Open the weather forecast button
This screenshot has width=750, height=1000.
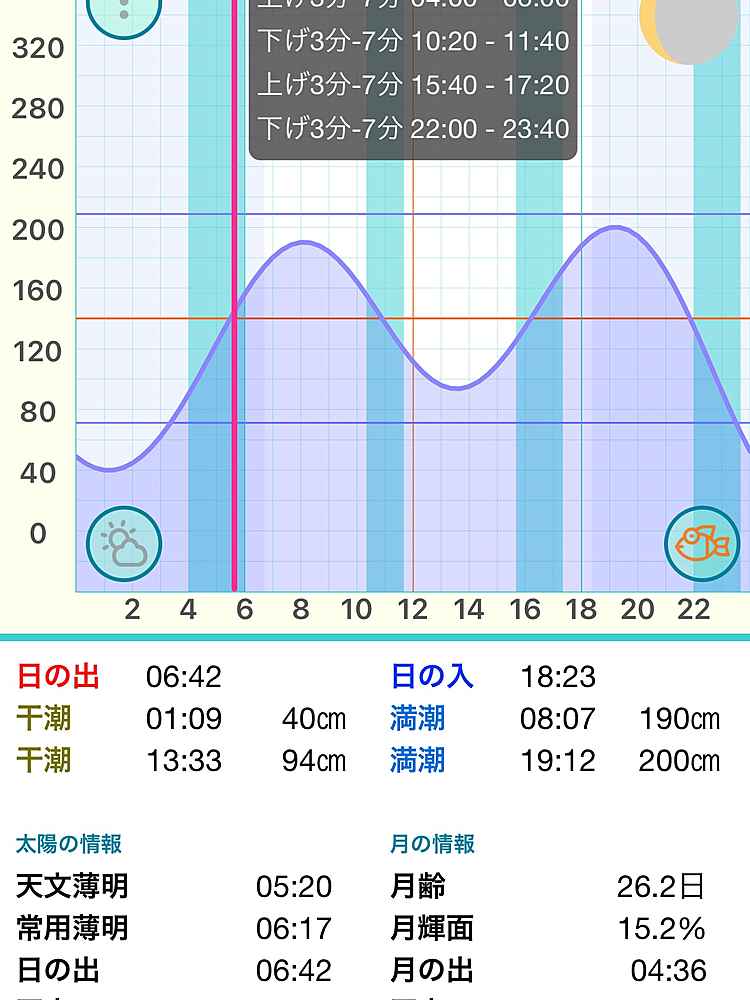click(124, 543)
